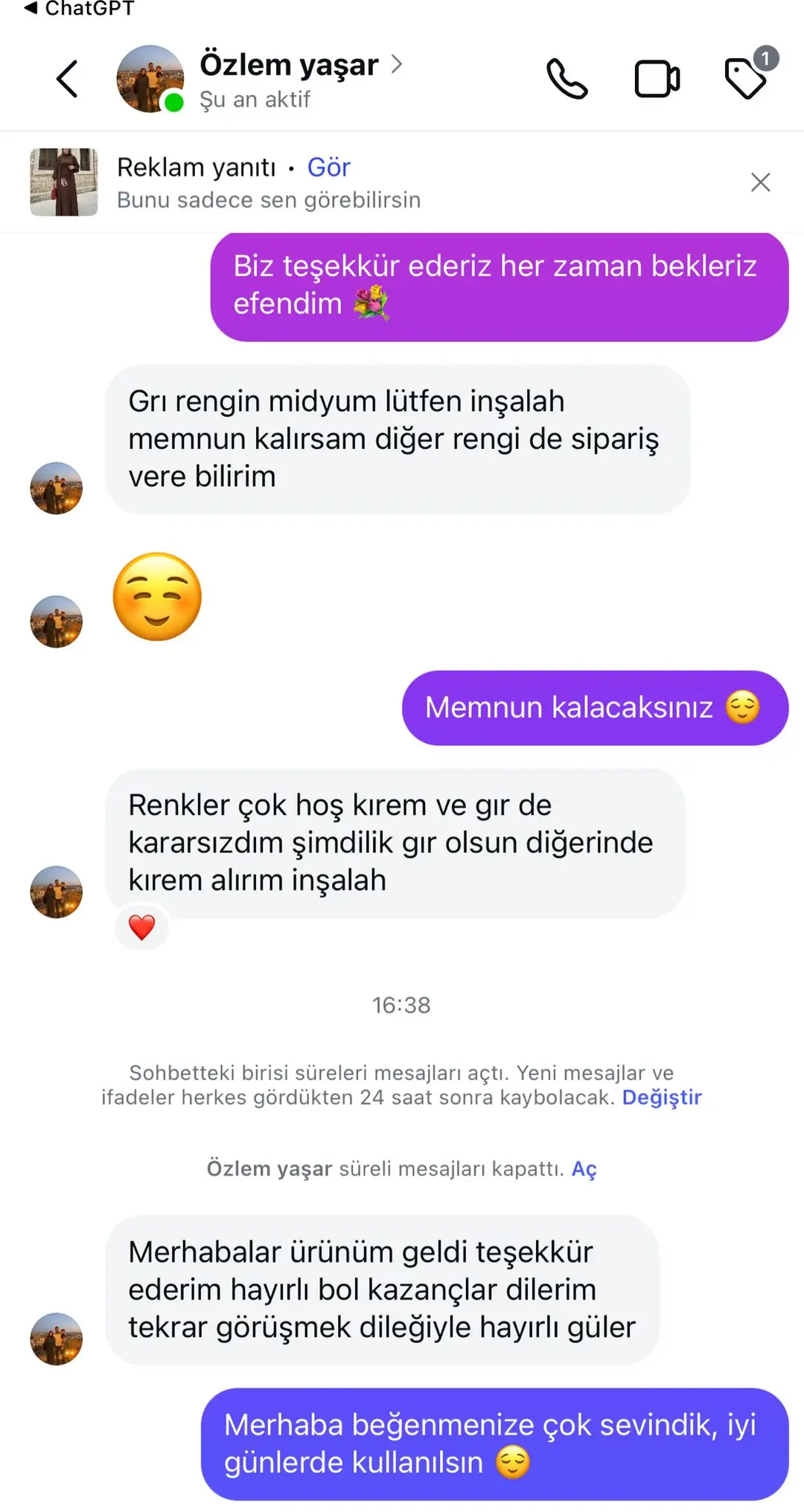Start a video call with Özlem yaşar
This screenshot has height=1512, width=804.
[x=657, y=79]
